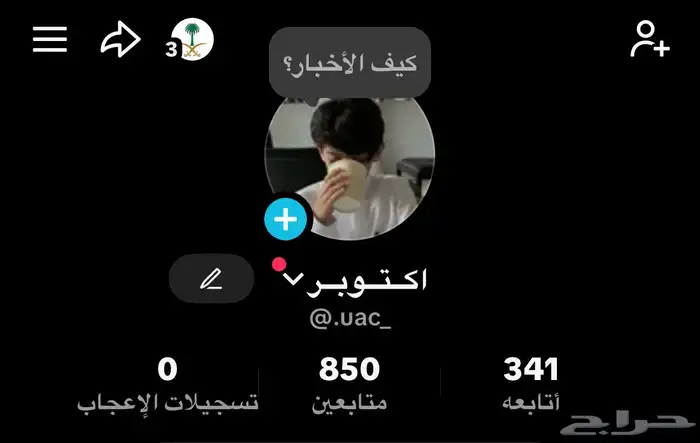Expand the account dropdown next to اكتوبر

(292, 279)
